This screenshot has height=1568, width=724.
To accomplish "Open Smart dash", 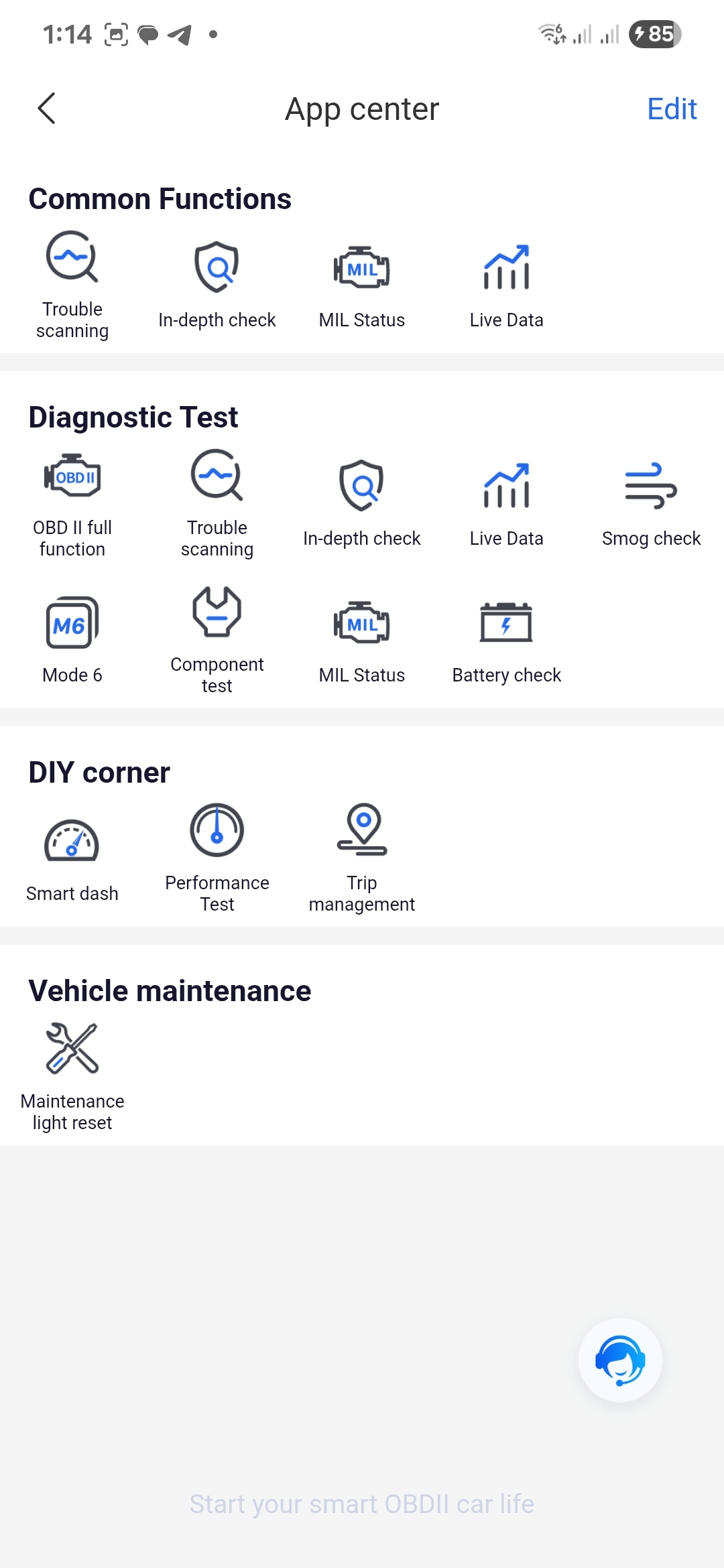I will click(x=72, y=859).
